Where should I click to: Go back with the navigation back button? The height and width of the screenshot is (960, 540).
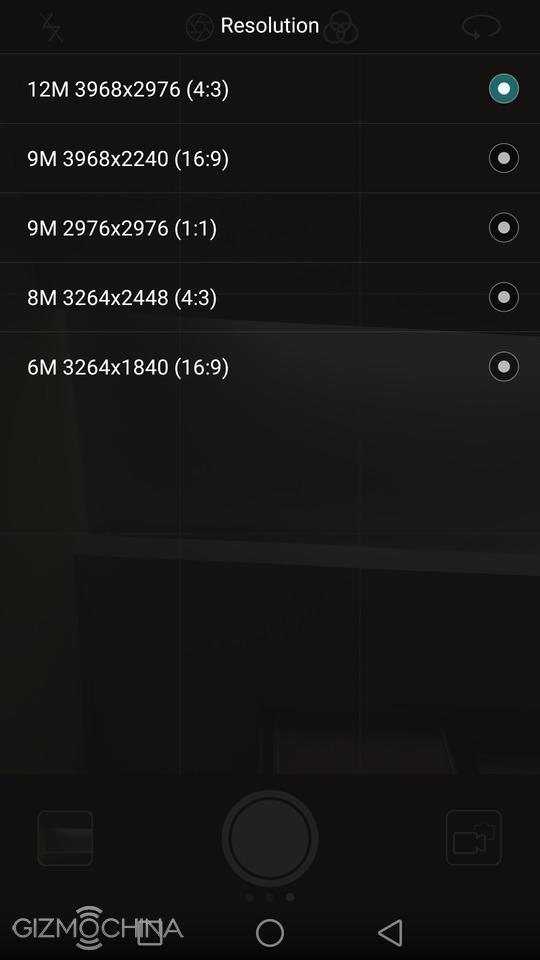pyautogui.click(x=390, y=932)
